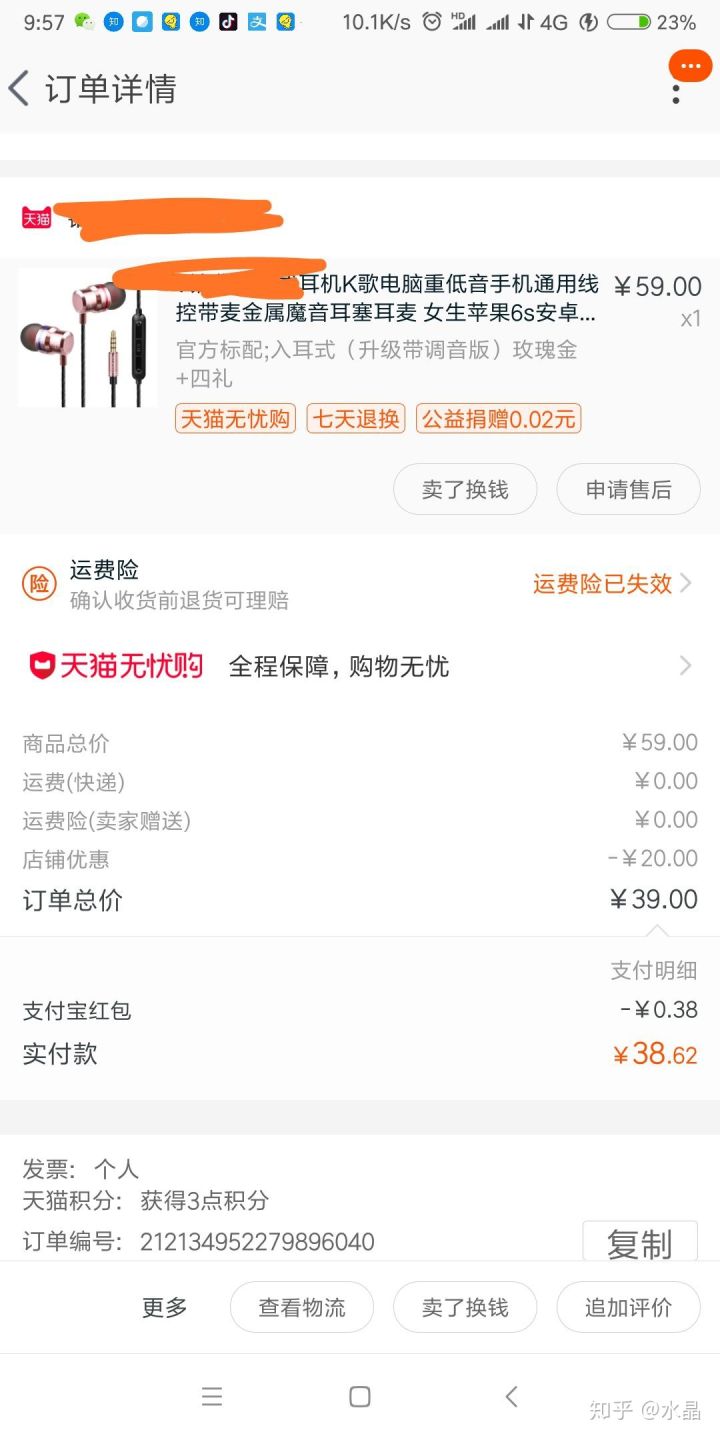Image resolution: width=720 pixels, height=1440 pixels.
Task: Tap 卖了换钱 below the product
Action: coord(465,489)
